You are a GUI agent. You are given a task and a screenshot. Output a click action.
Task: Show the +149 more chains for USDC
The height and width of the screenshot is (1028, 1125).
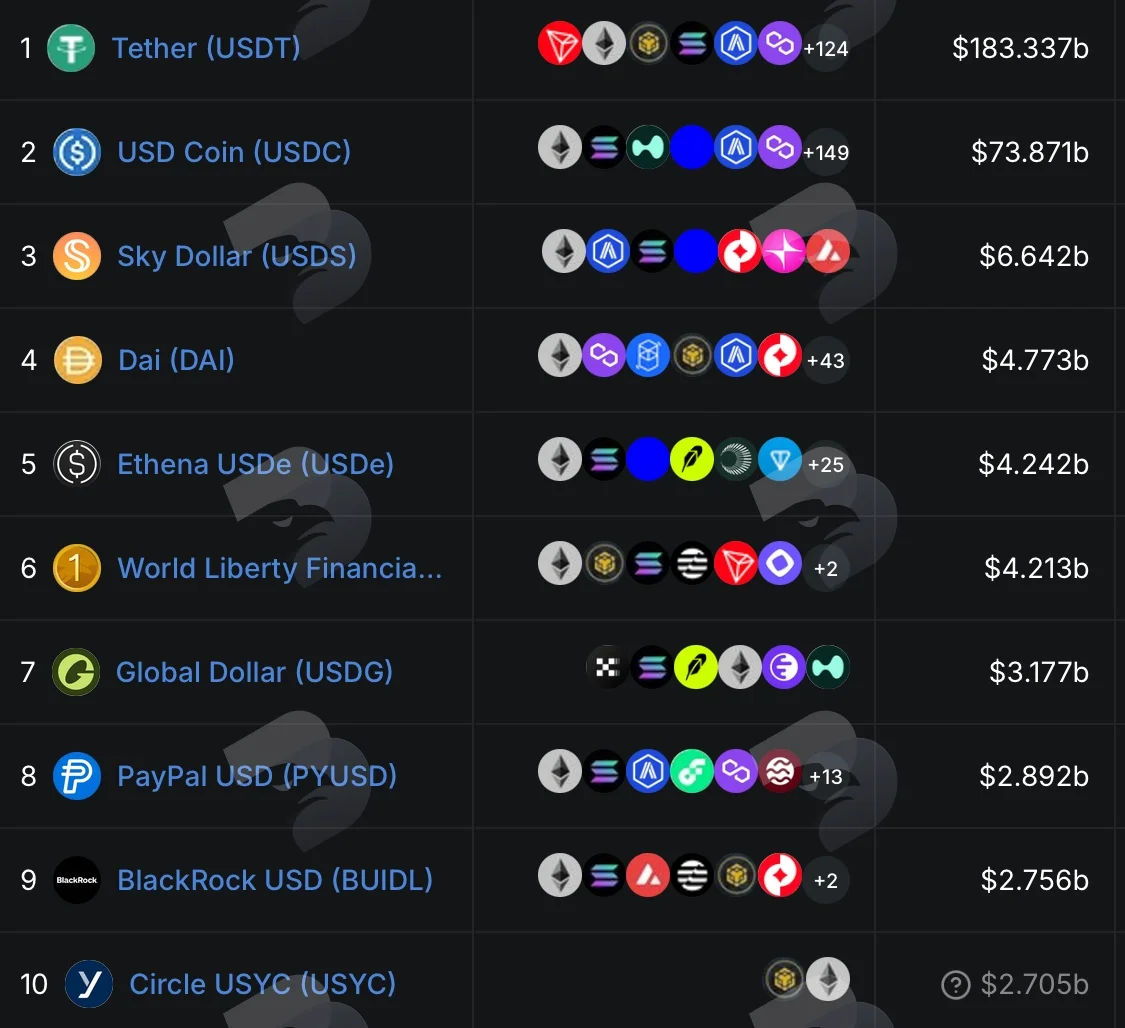click(826, 152)
